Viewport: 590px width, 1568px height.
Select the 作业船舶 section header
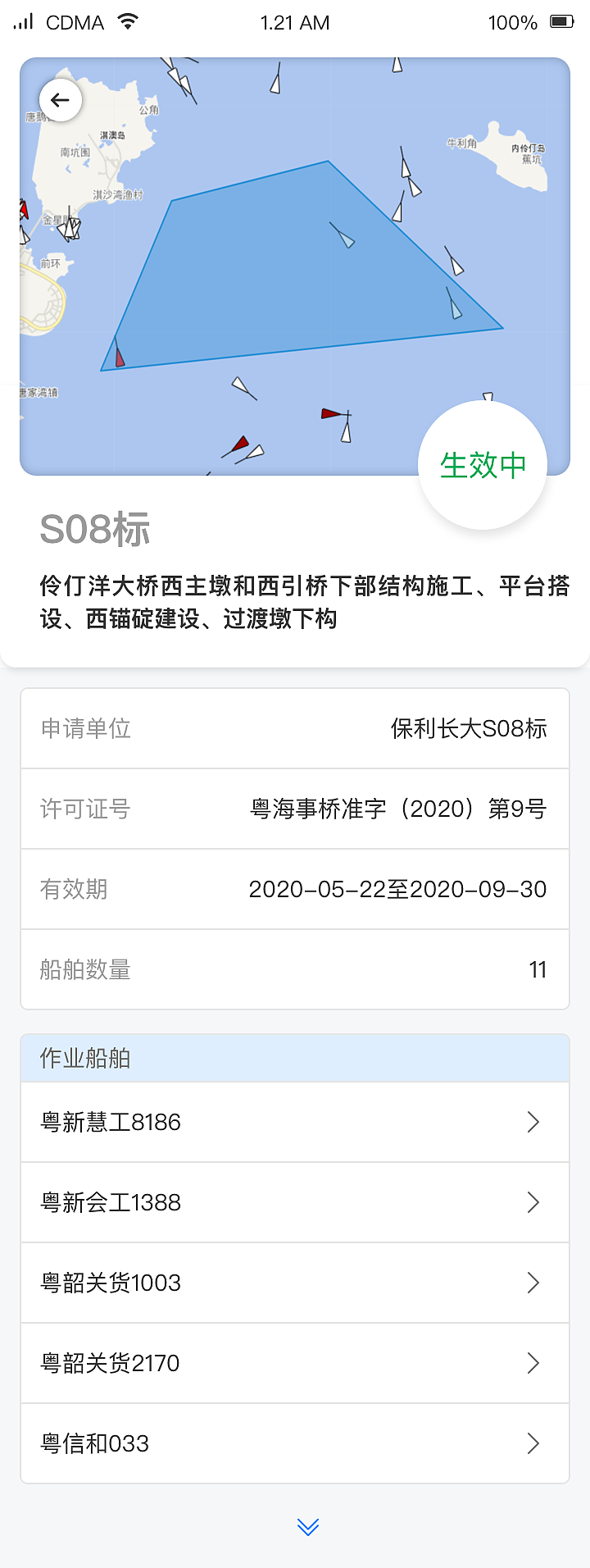point(86,1057)
